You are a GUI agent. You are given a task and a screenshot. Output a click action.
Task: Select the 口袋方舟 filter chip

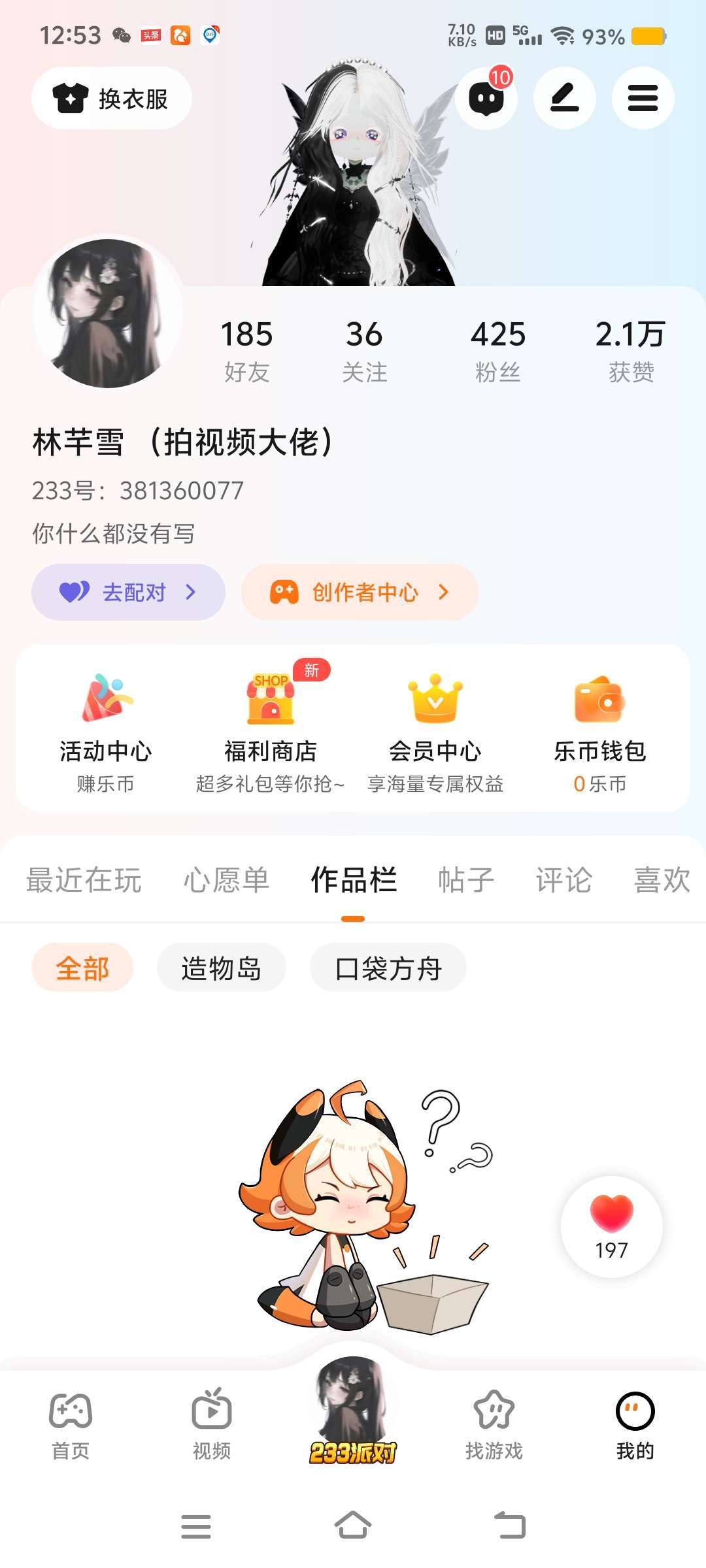tap(388, 968)
